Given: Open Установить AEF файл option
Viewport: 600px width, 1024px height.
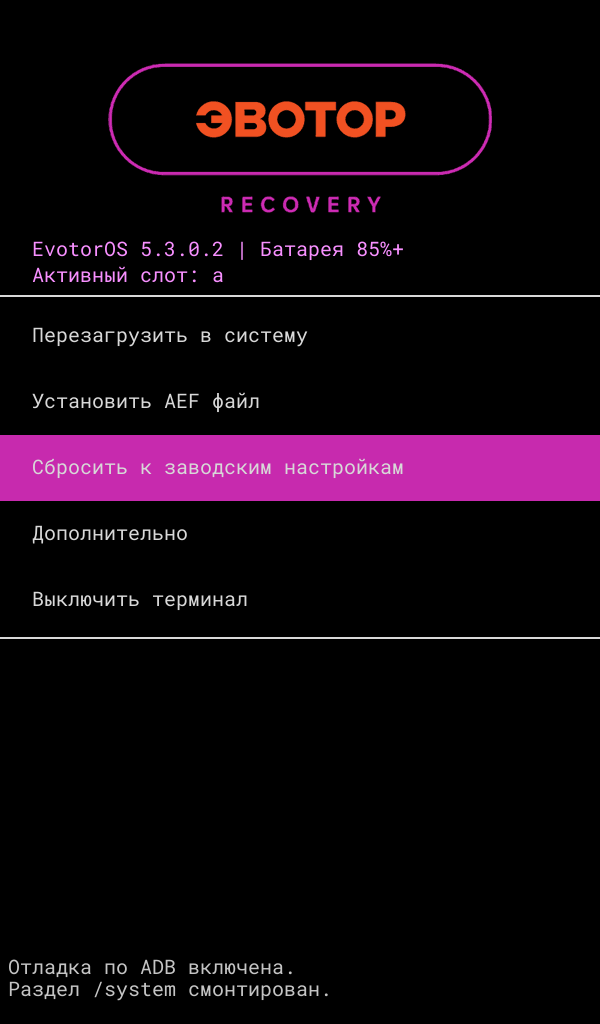Looking at the screenshot, I should [300, 402].
